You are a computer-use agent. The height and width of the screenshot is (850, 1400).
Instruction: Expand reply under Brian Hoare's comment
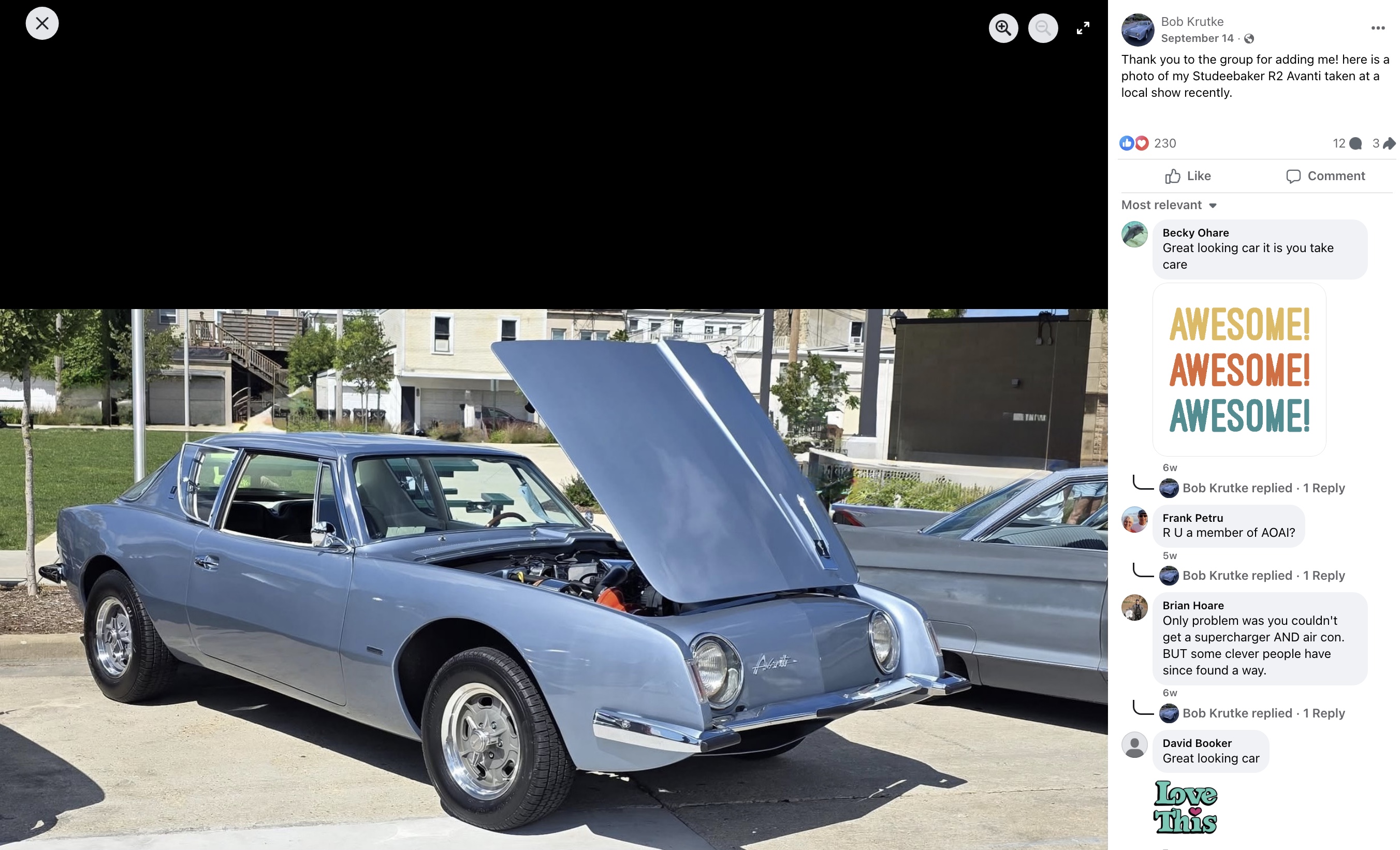click(1263, 713)
